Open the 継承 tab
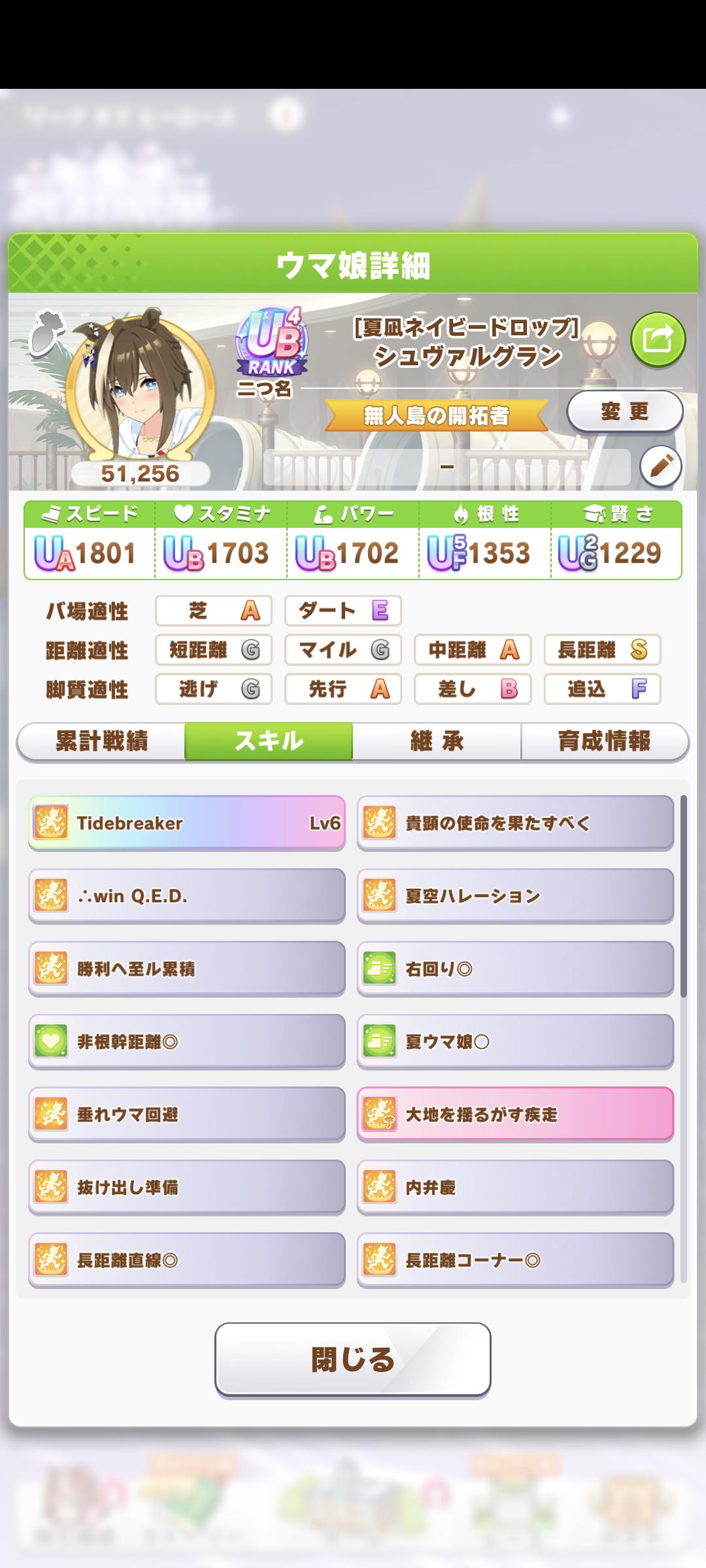The image size is (706, 1568). point(437,742)
